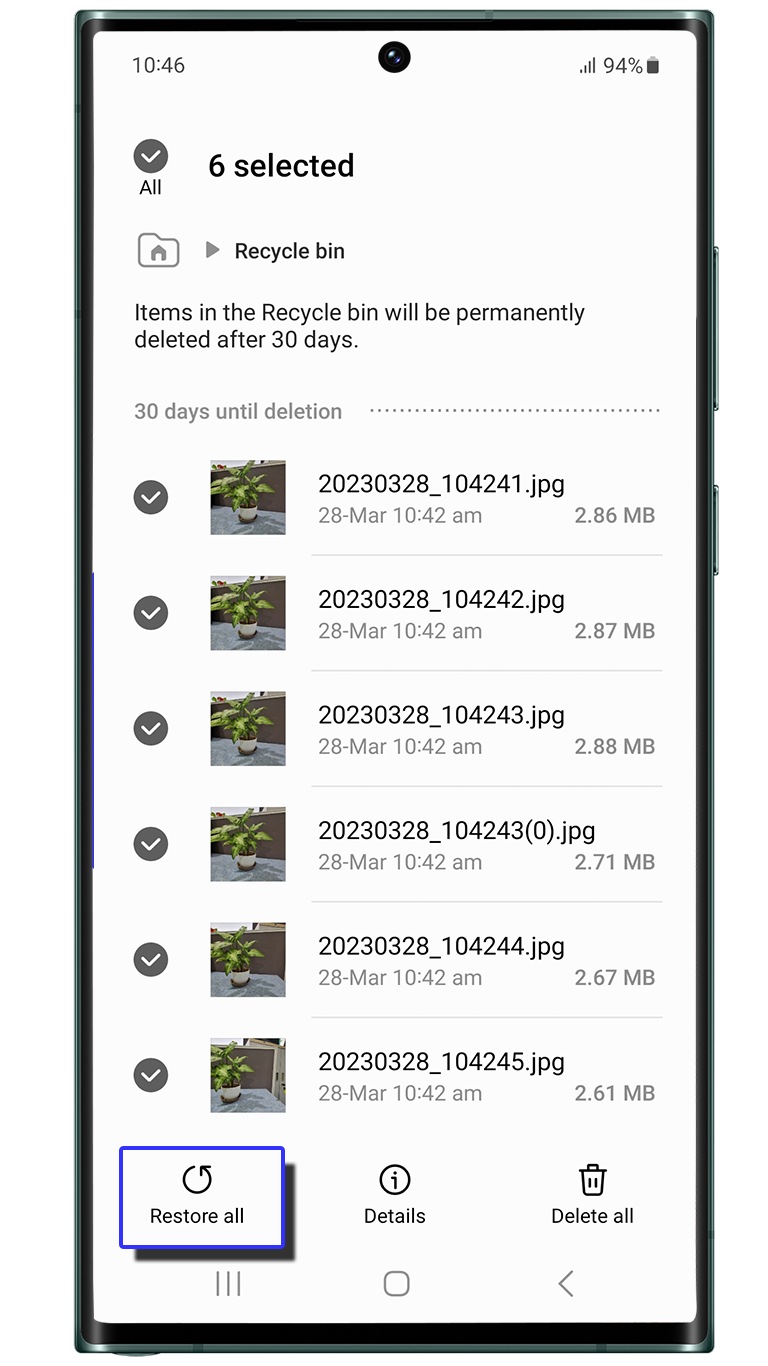Image resolution: width=768 pixels, height=1366 pixels.
Task: Tap Delete all to remove files permanently
Action: (x=592, y=1197)
